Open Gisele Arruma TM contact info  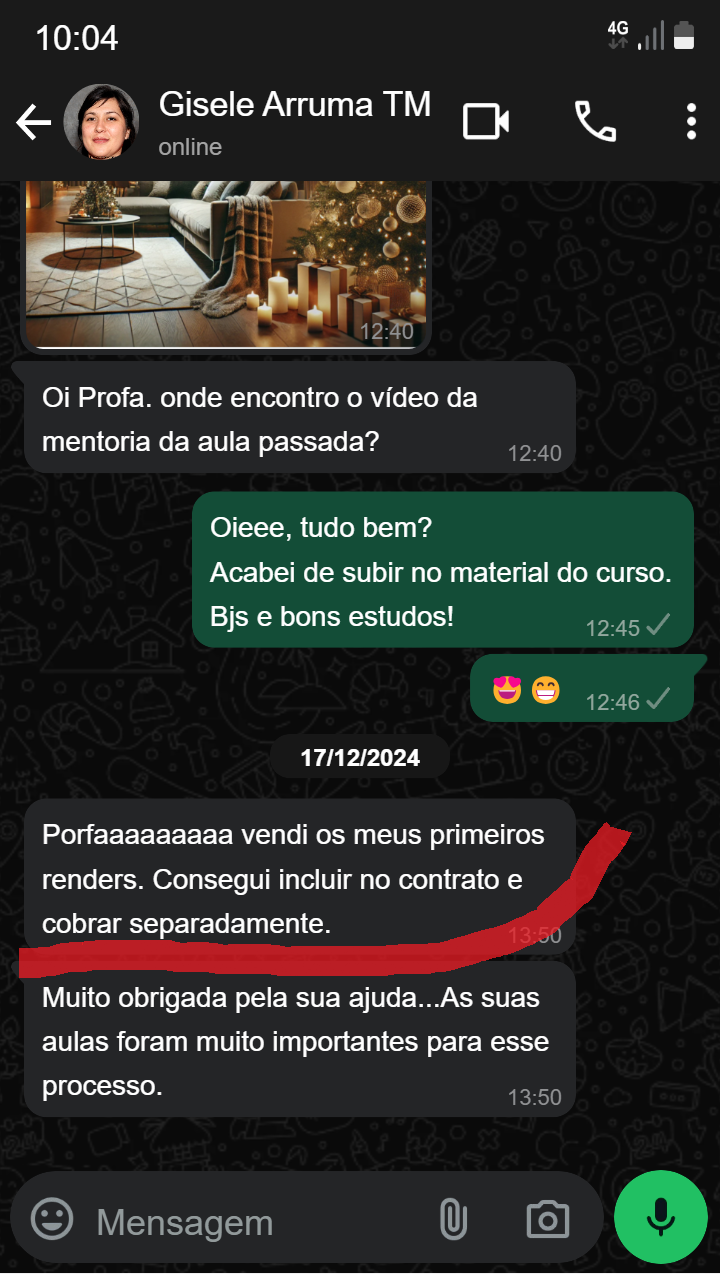point(295,122)
